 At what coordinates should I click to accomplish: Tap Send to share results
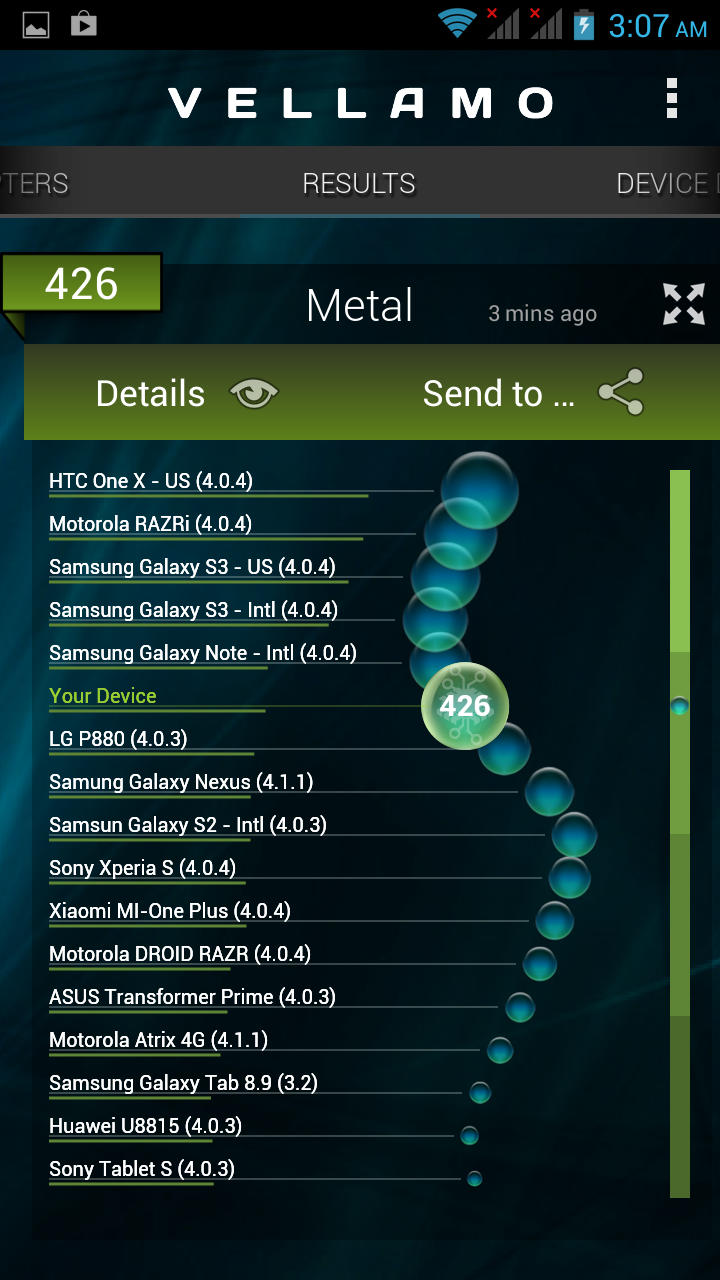pyautogui.click(x=533, y=394)
